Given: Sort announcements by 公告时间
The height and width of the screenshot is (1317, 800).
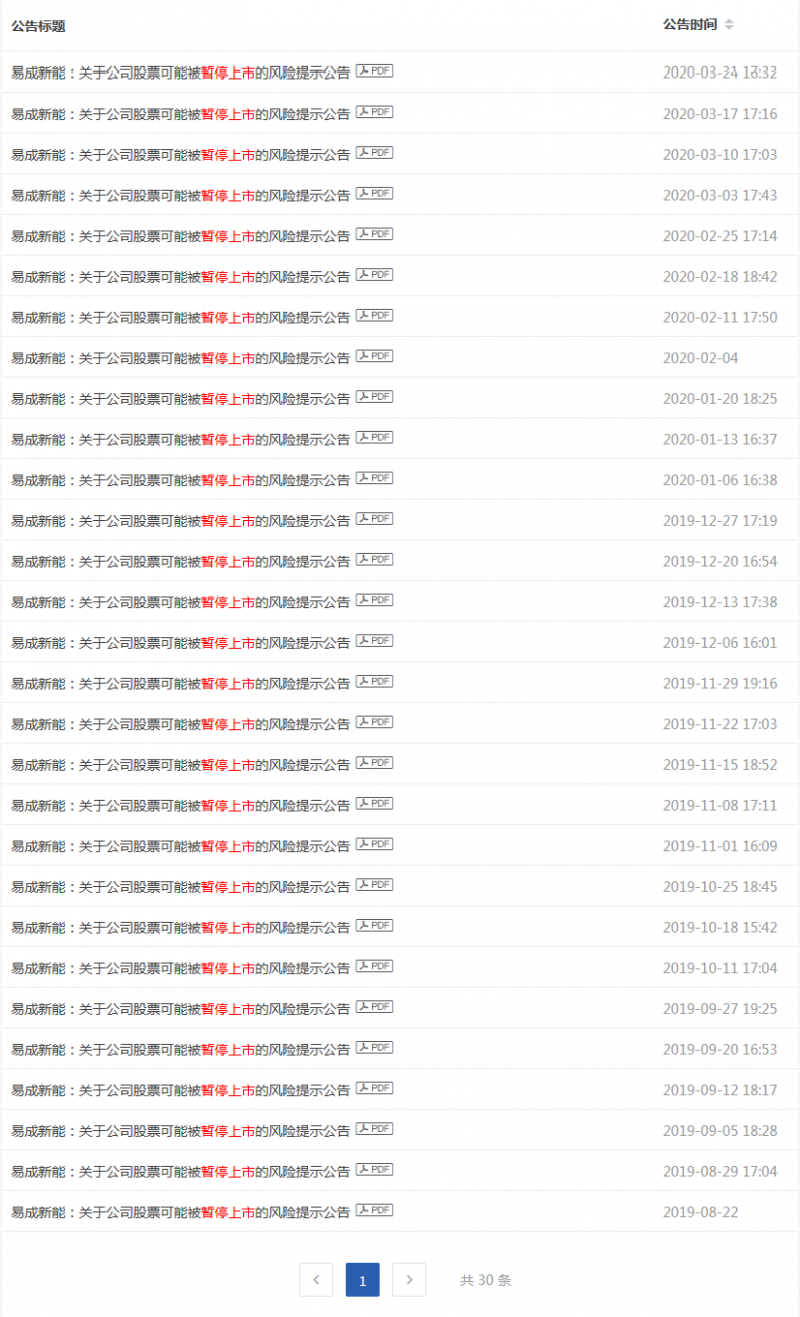Looking at the screenshot, I should pyautogui.click(x=729, y=25).
